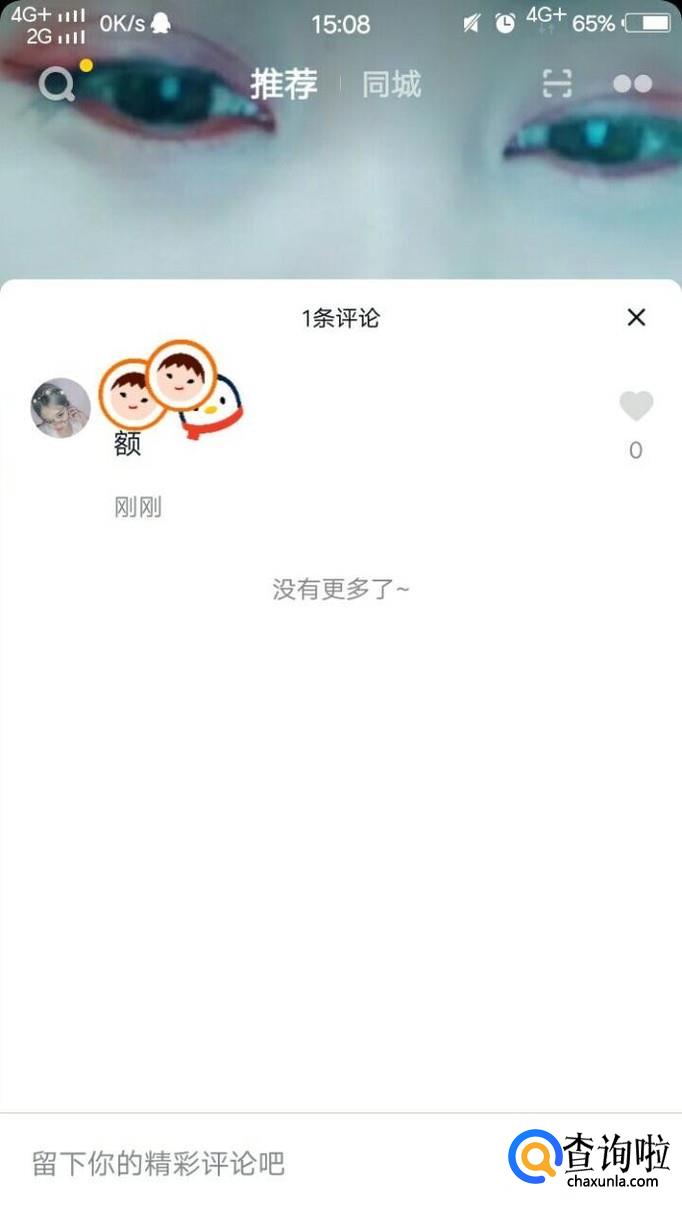Like the comment "额"

point(636,406)
